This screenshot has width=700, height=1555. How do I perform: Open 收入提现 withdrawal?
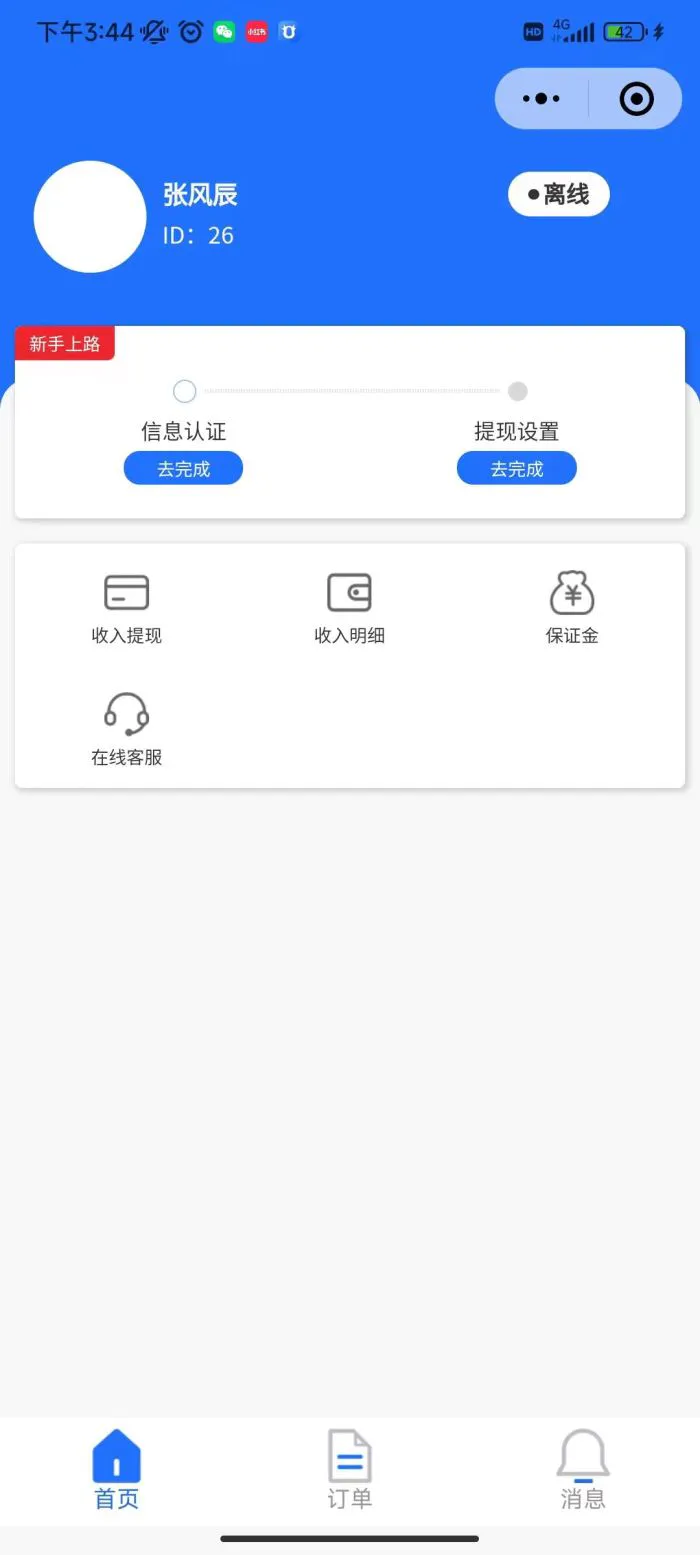click(x=127, y=608)
